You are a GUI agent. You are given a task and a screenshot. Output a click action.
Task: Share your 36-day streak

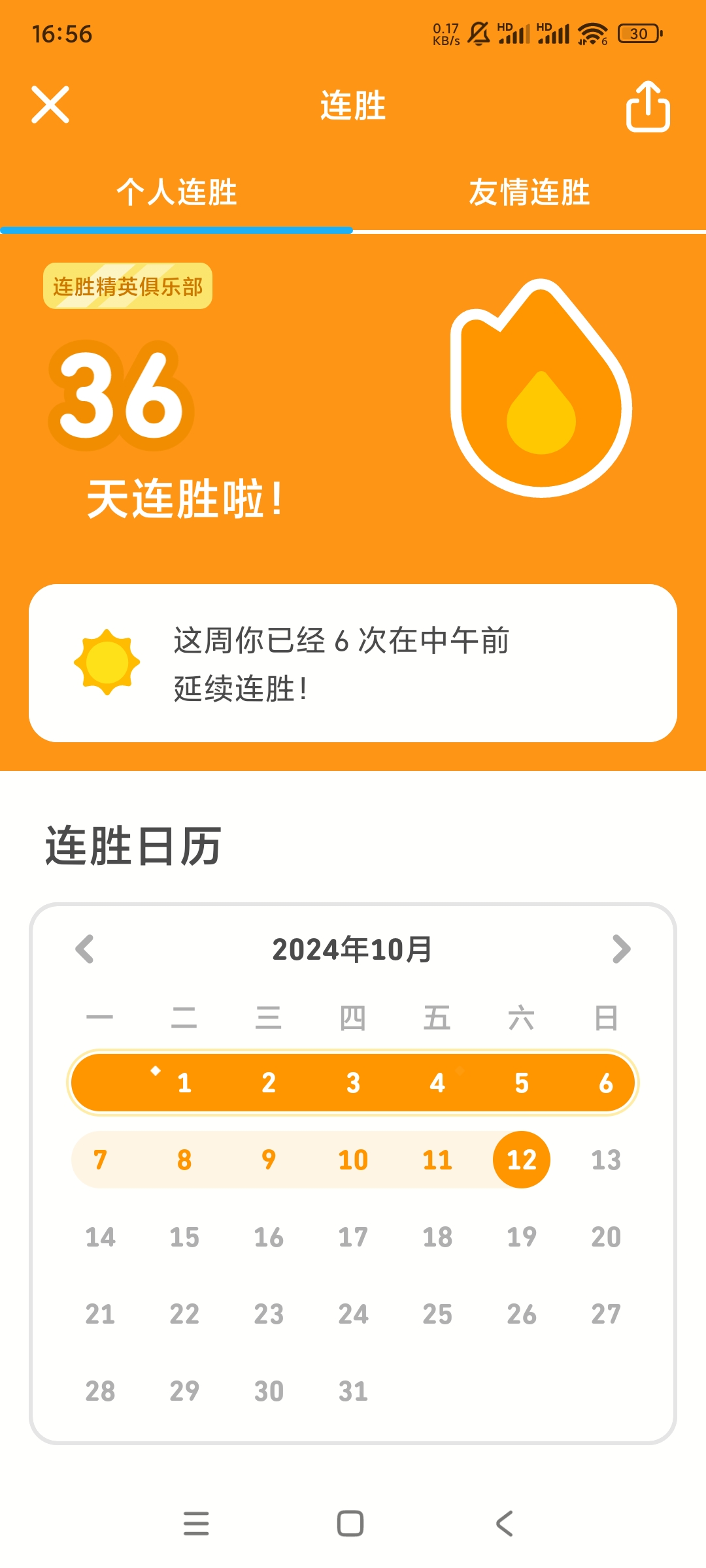(x=648, y=106)
